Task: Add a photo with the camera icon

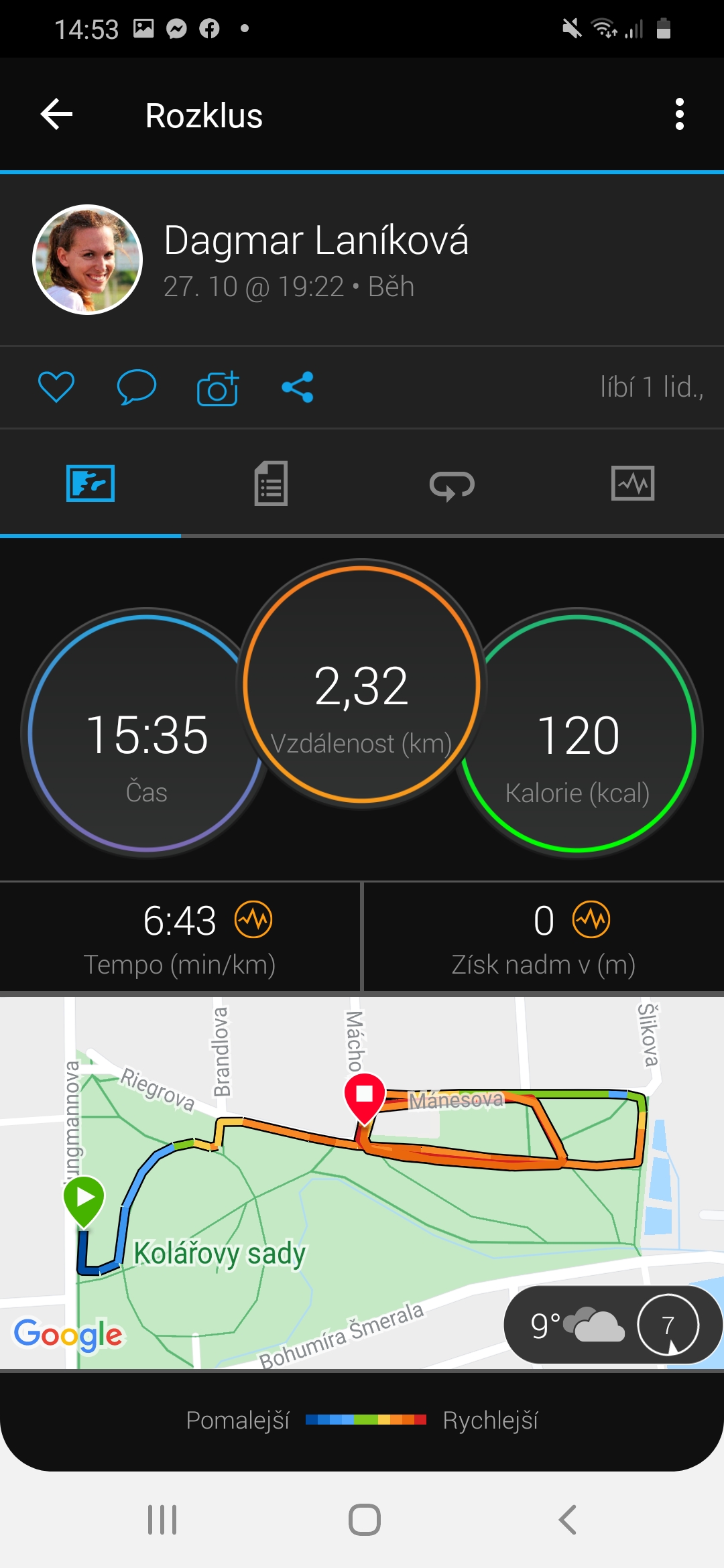Action: pos(218,387)
